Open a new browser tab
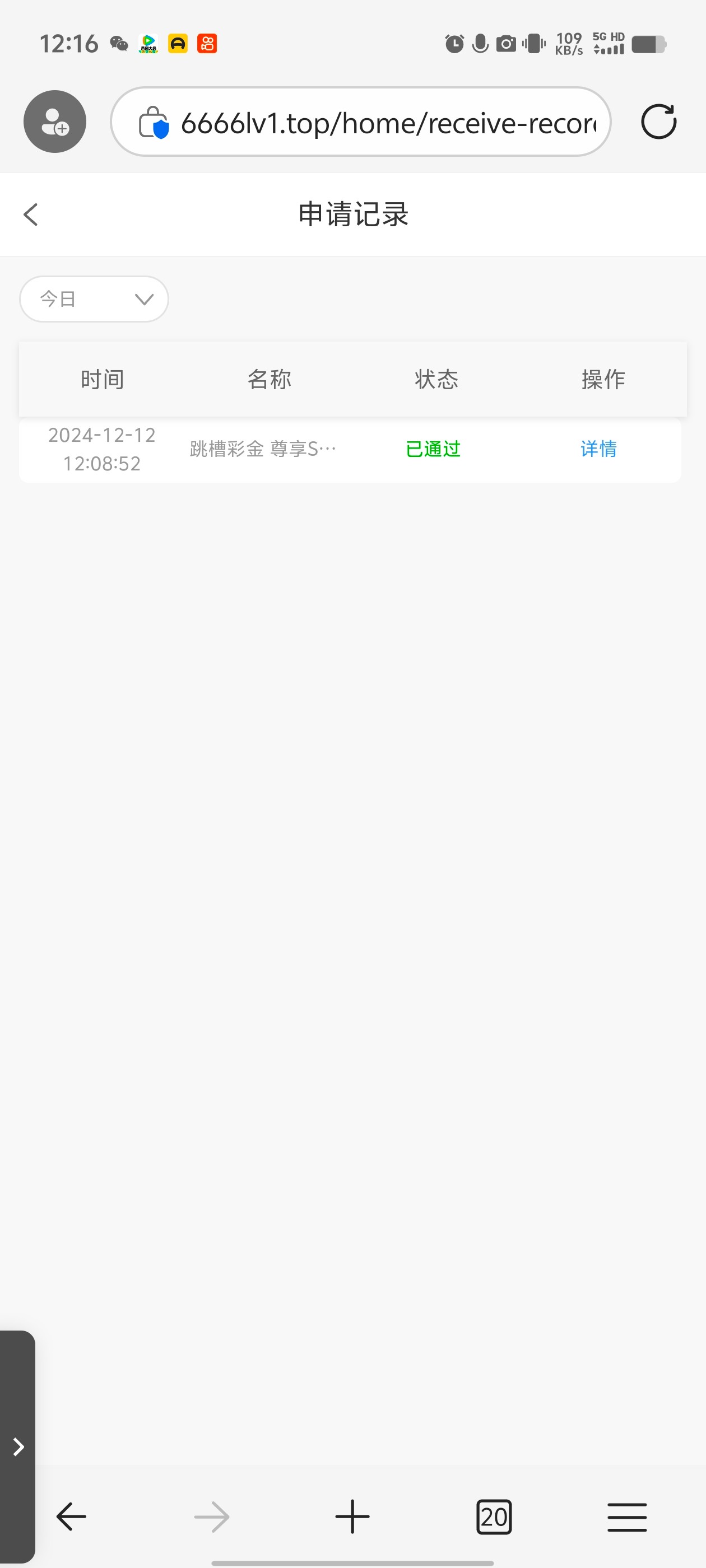The height and width of the screenshot is (1568, 706). (x=352, y=1516)
